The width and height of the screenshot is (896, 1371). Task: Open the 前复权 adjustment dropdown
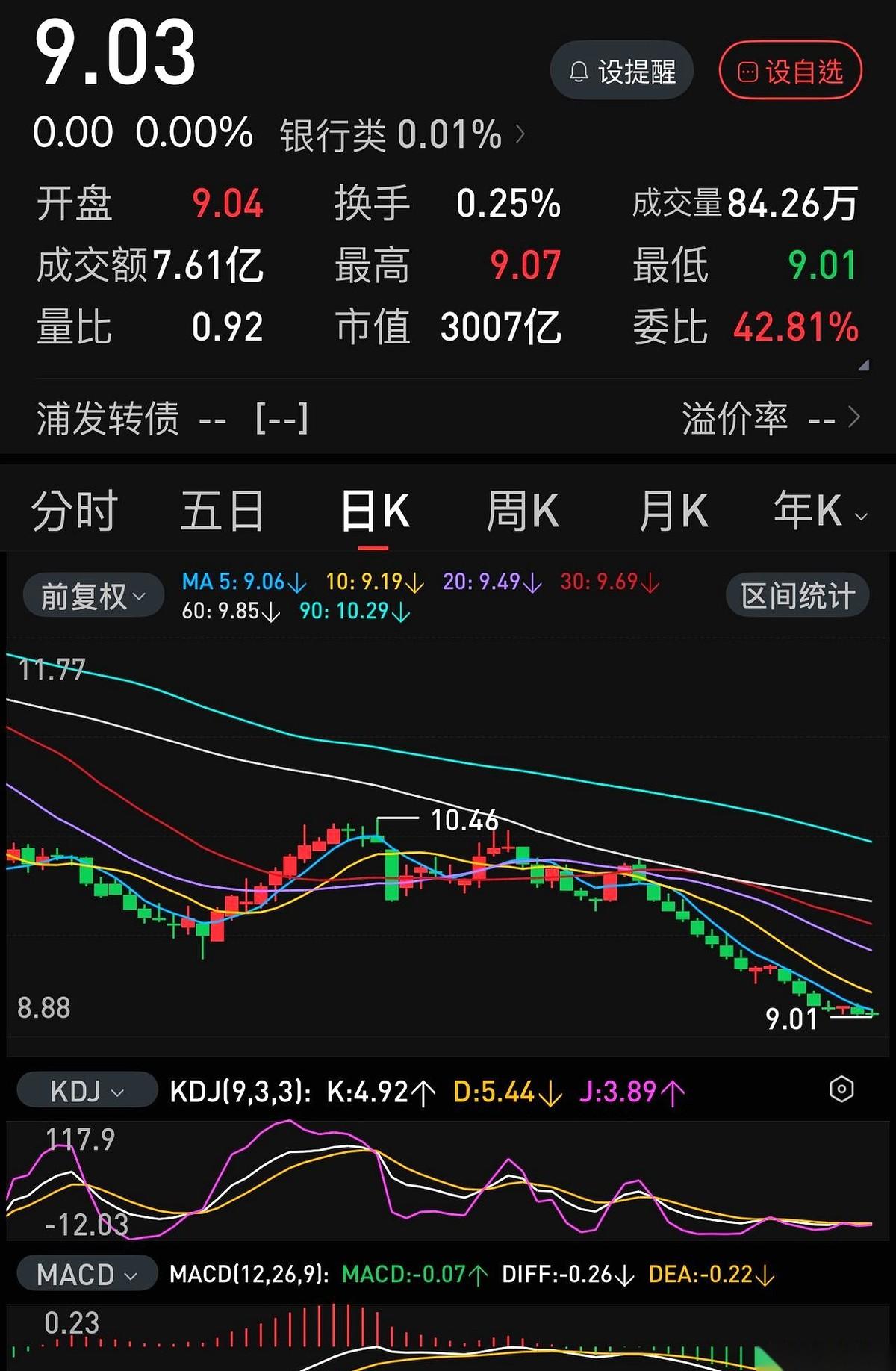93,596
